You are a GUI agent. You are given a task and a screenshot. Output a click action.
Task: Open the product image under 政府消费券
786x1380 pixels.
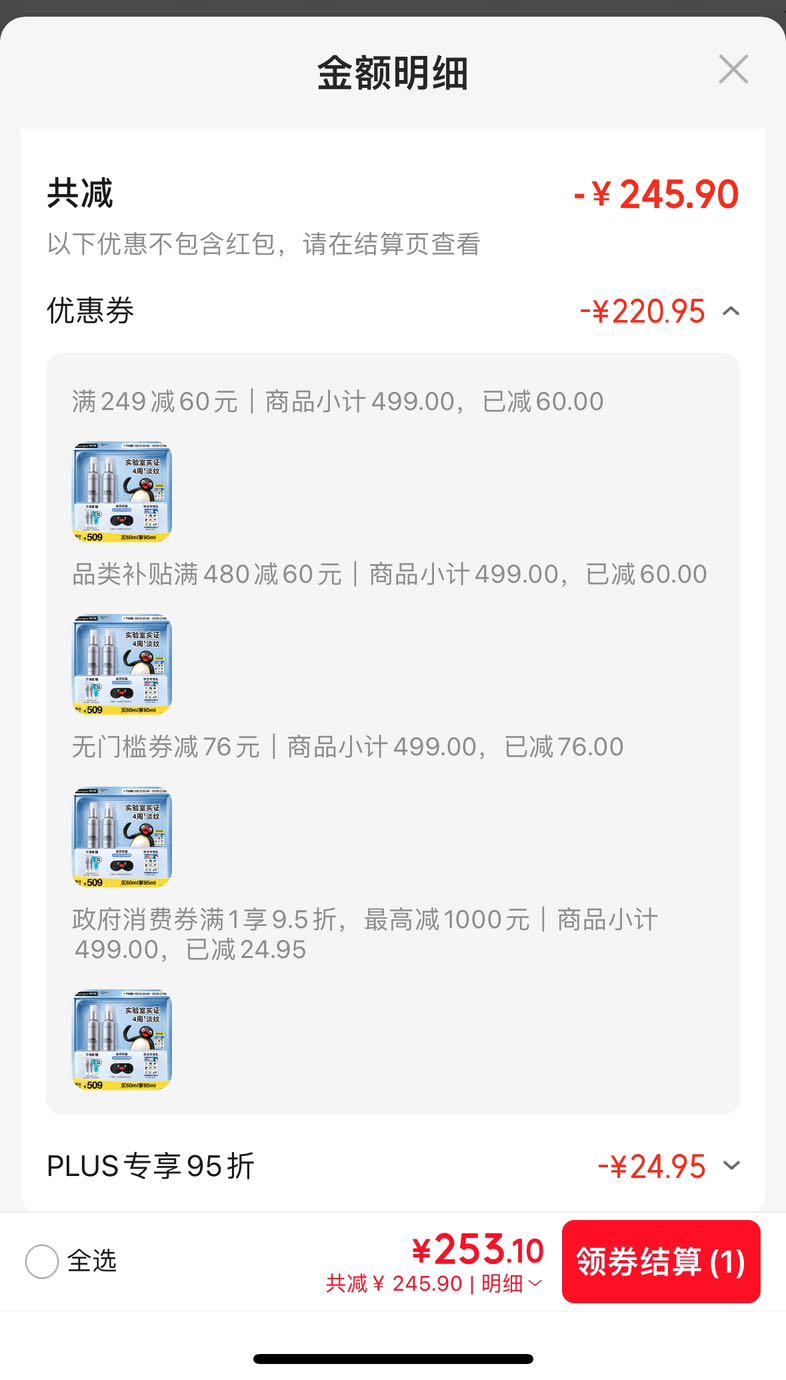[122, 1040]
